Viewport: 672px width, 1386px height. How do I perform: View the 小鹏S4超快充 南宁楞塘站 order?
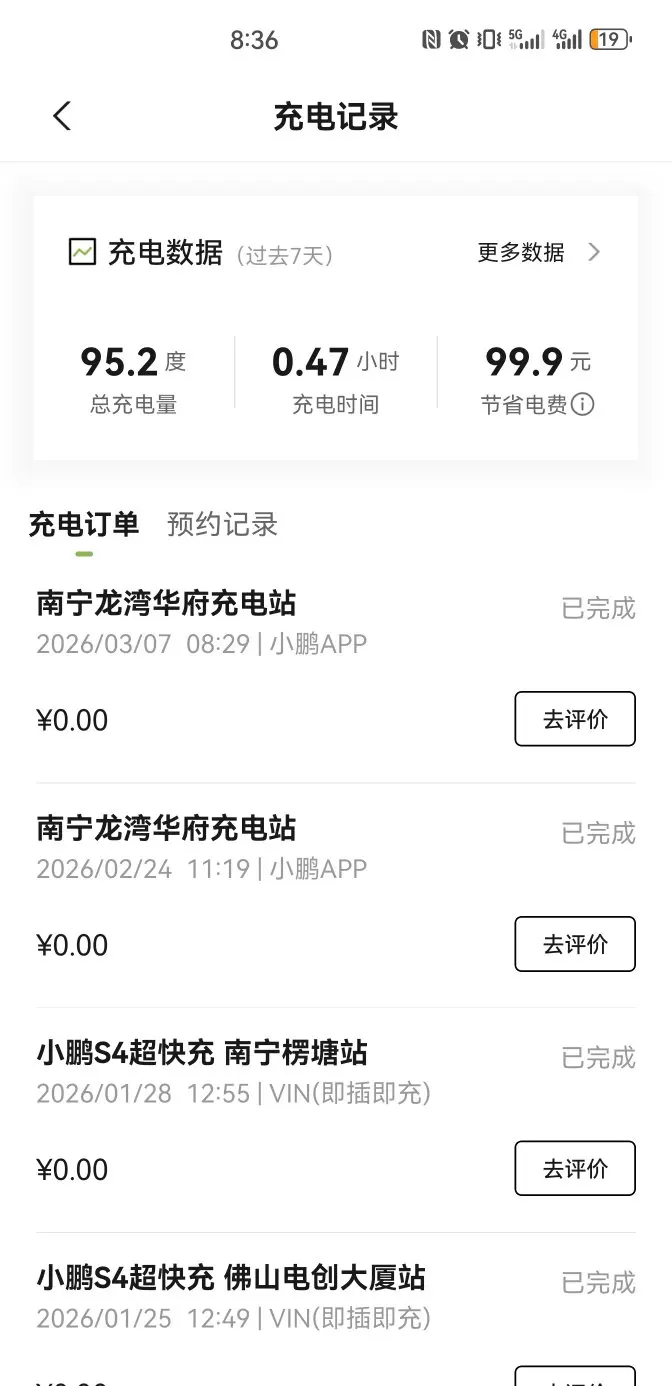(x=202, y=1053)
